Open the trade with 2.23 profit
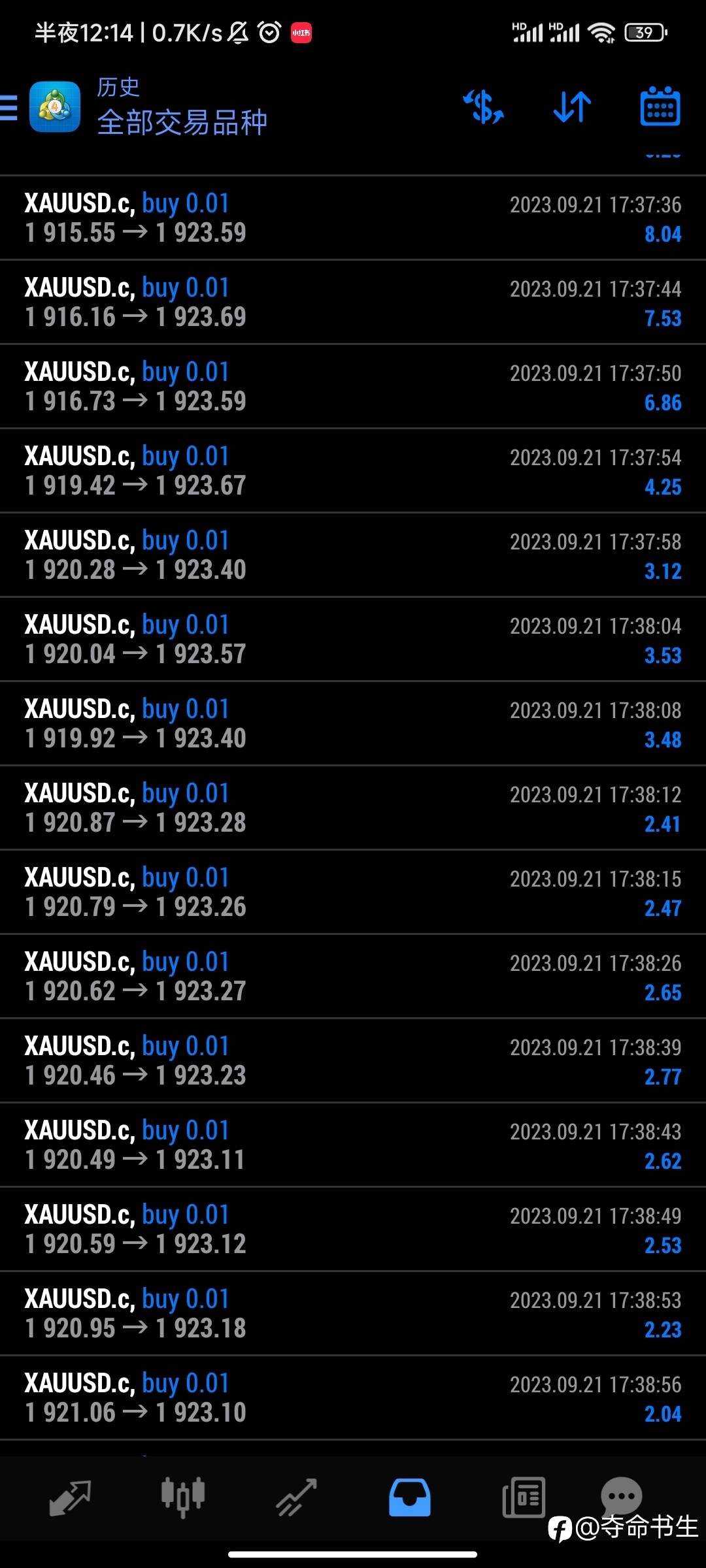Screen dimensions: 706x1568 tap(353, 1314)
